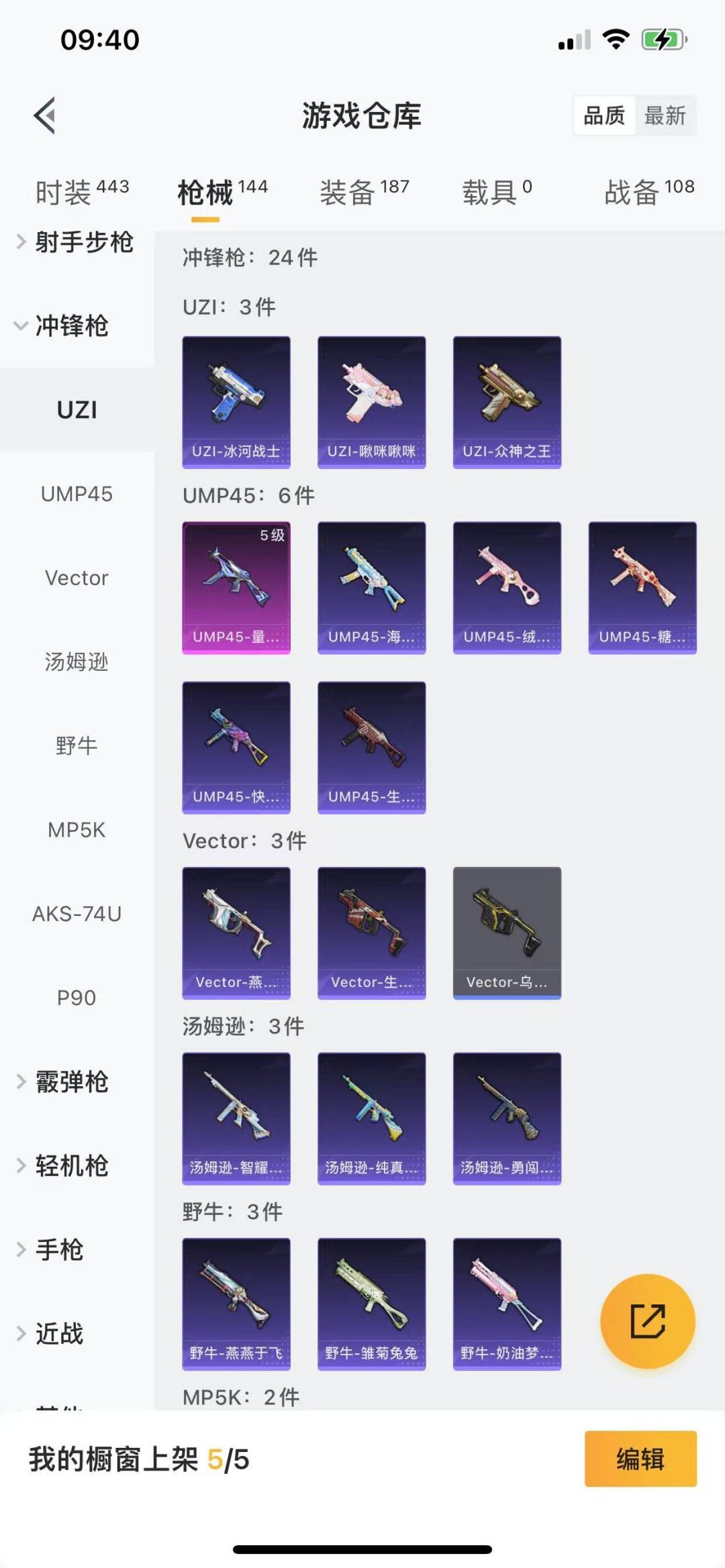Switch to the 时装 tab
The height and width of the screenshot is (1568, 725).
tap(82, 192)
